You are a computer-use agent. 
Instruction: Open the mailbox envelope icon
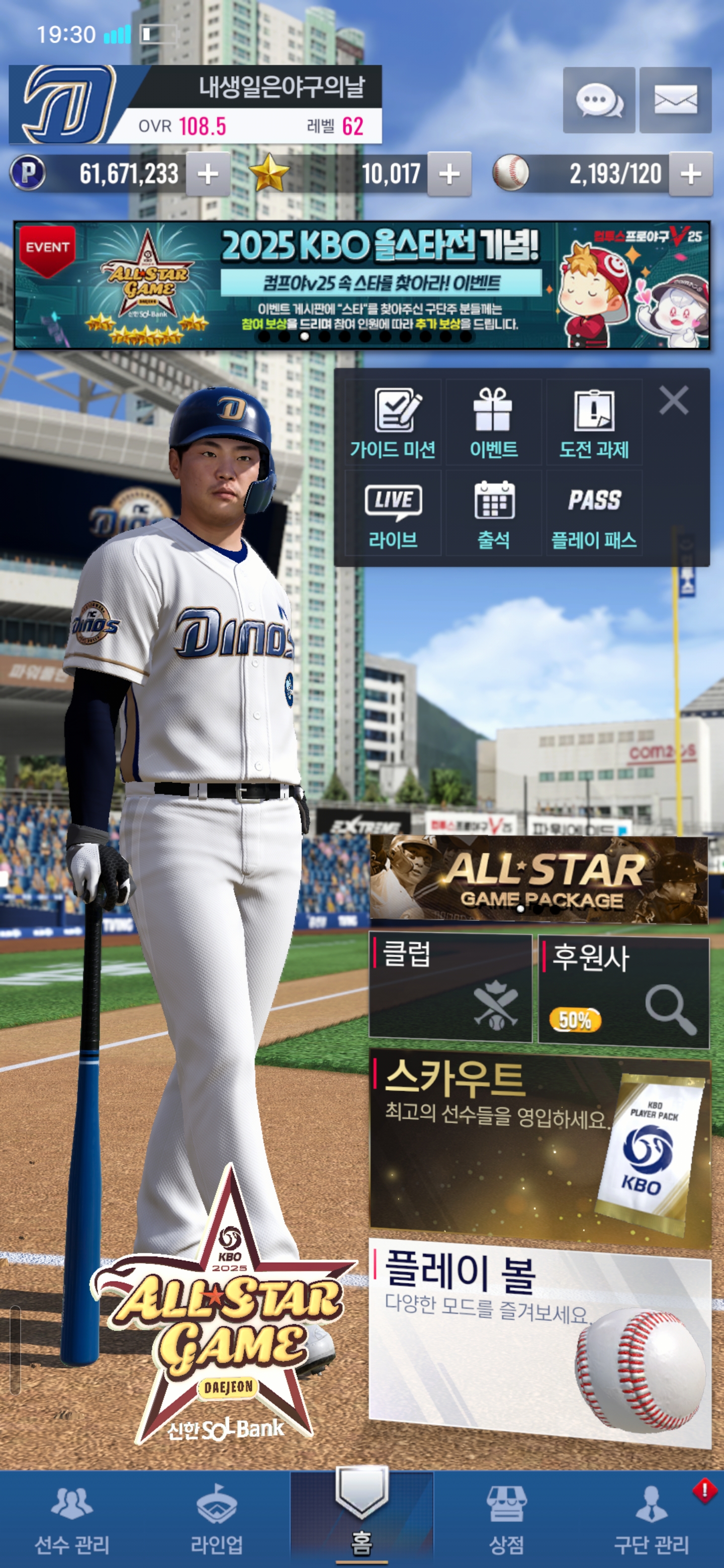675,101
